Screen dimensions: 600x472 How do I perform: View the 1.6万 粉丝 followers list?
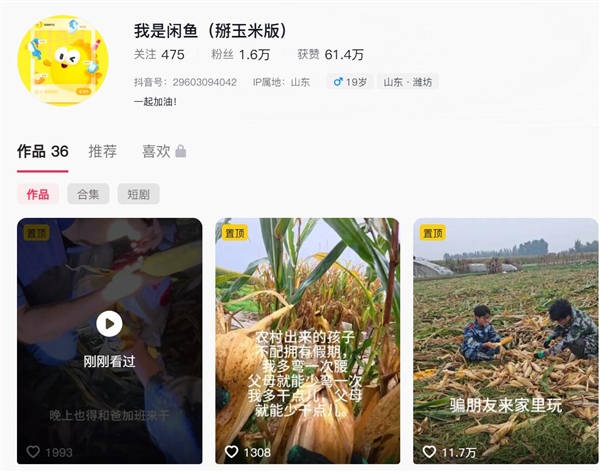[x=240, y=55]
